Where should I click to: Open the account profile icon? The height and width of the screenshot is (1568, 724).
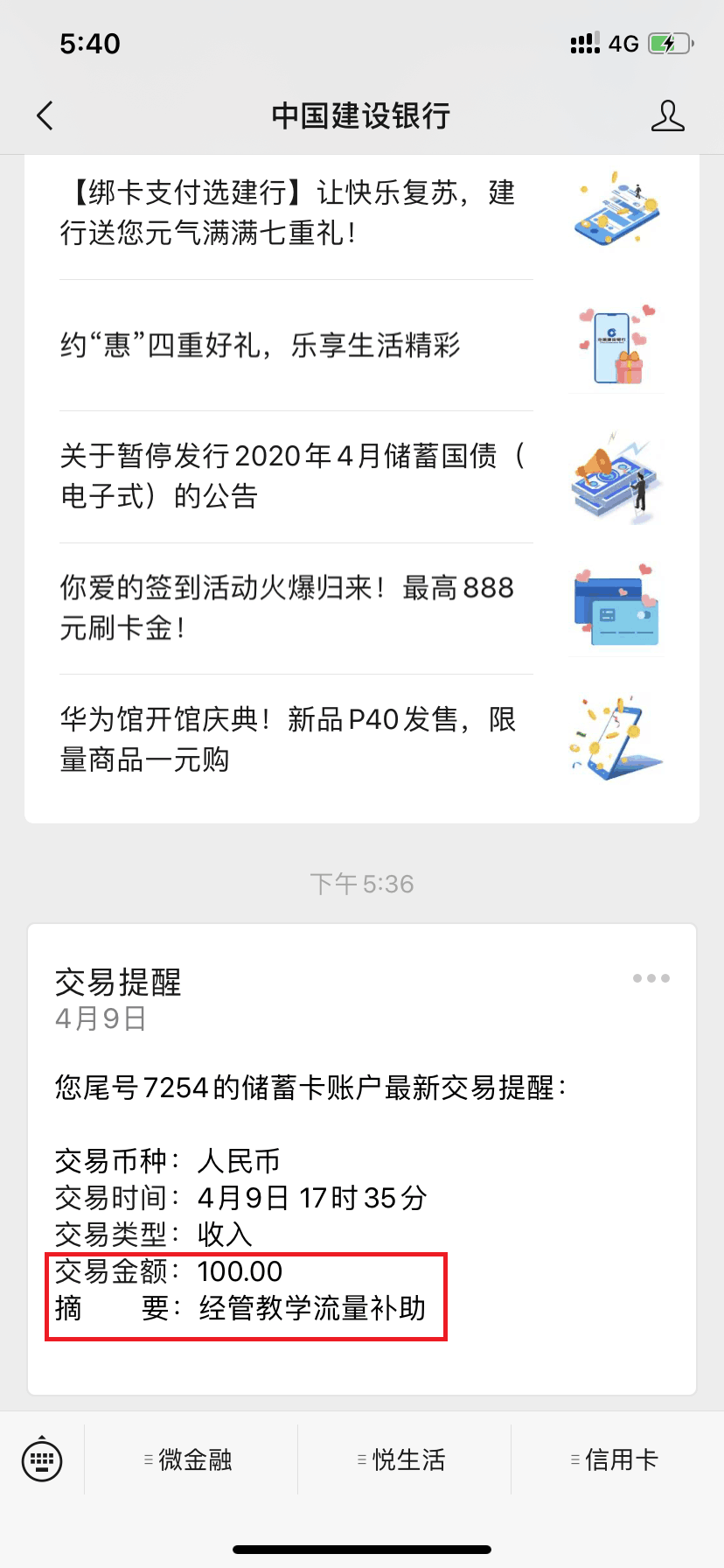pyautogui.click(x=667, y=115)
